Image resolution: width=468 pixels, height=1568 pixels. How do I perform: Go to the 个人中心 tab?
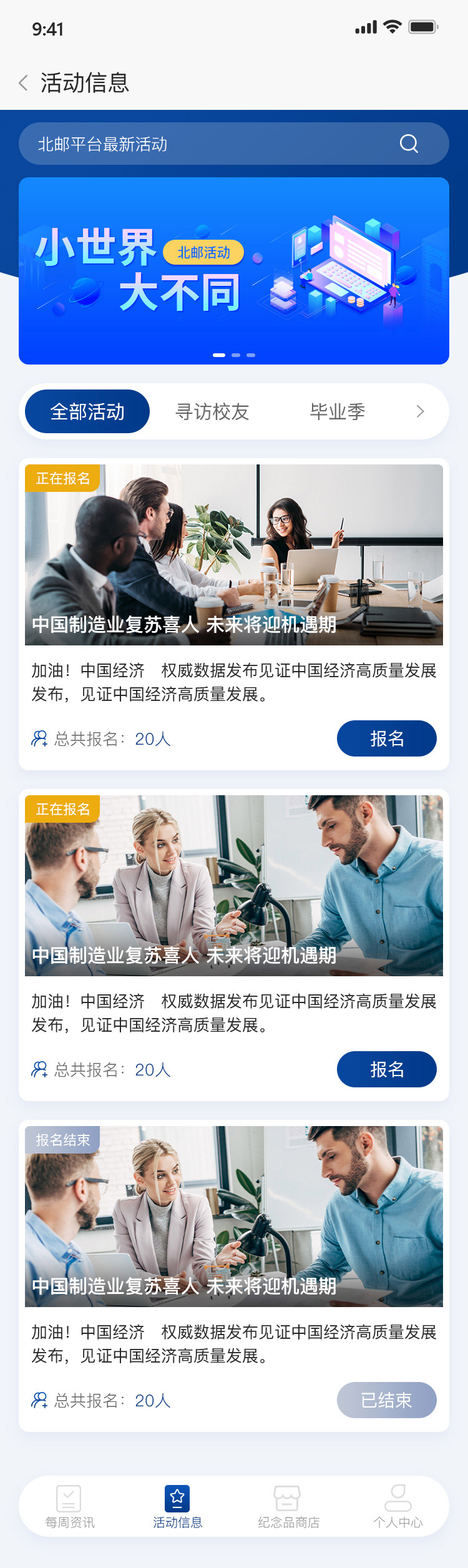tap(397, 1506)
